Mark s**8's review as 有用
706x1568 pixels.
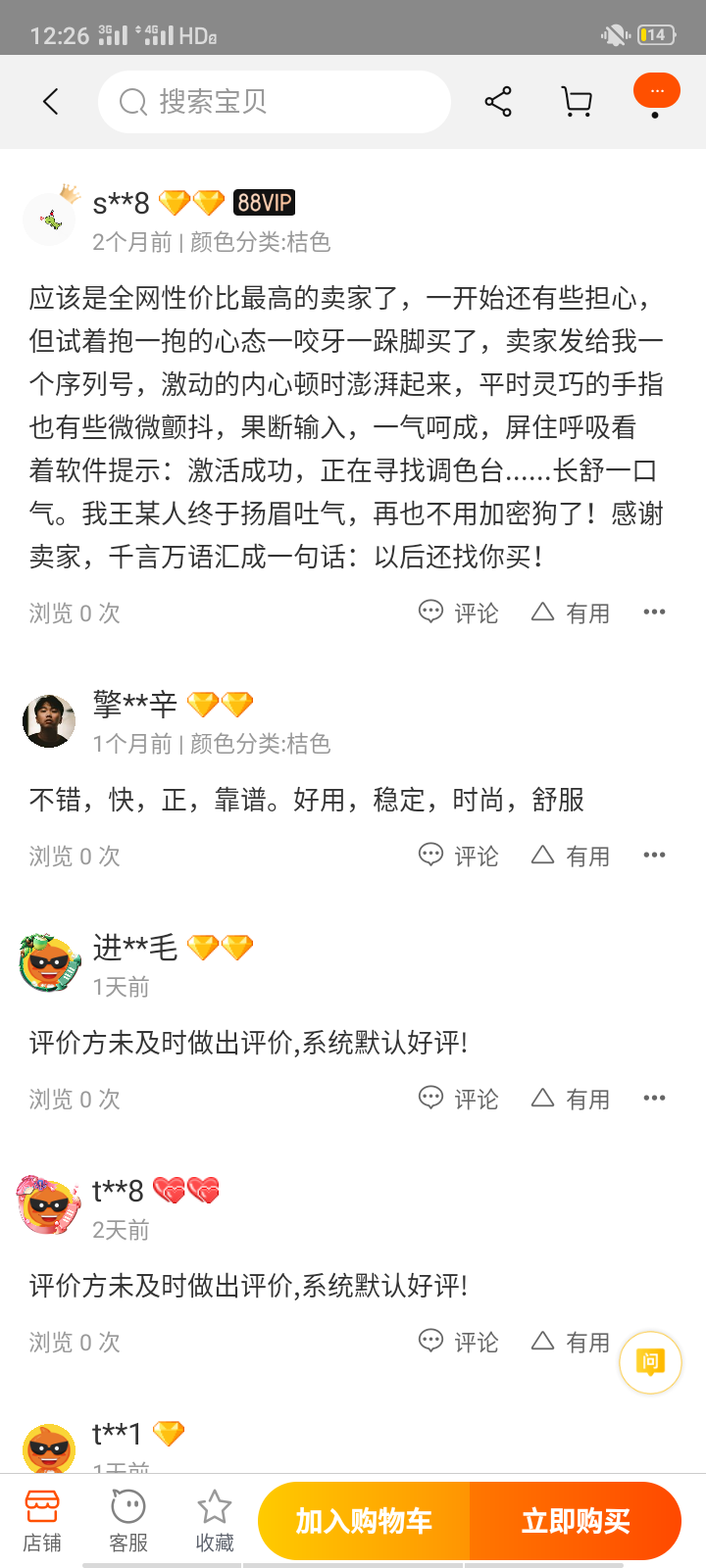click(571, 612)
